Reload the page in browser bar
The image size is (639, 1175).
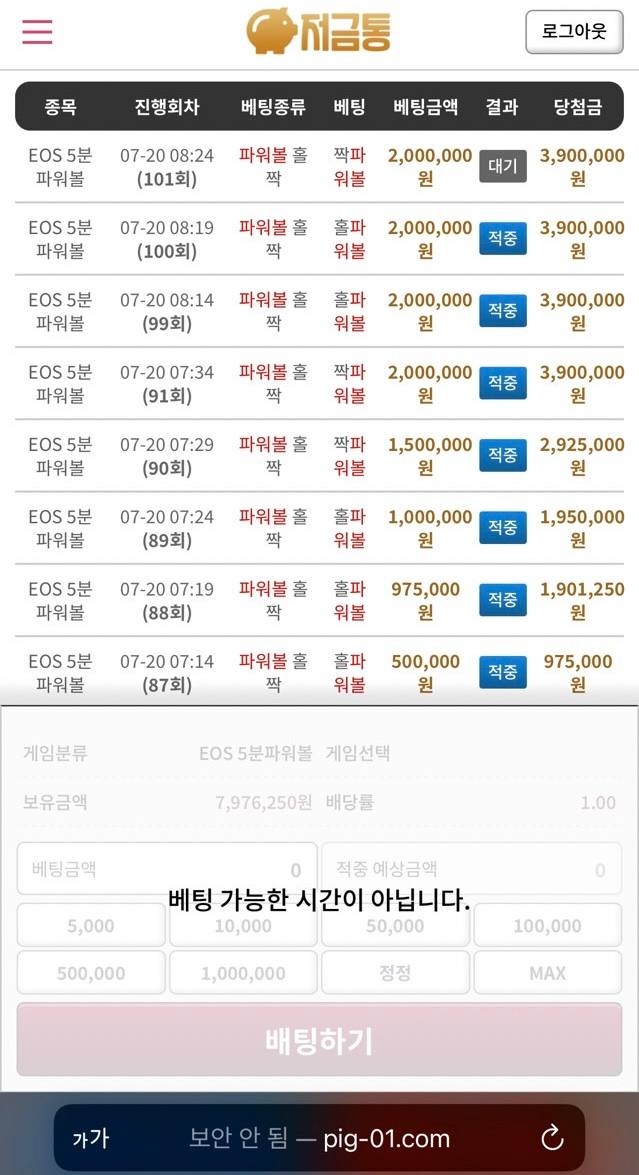[x=552, y=1138]
